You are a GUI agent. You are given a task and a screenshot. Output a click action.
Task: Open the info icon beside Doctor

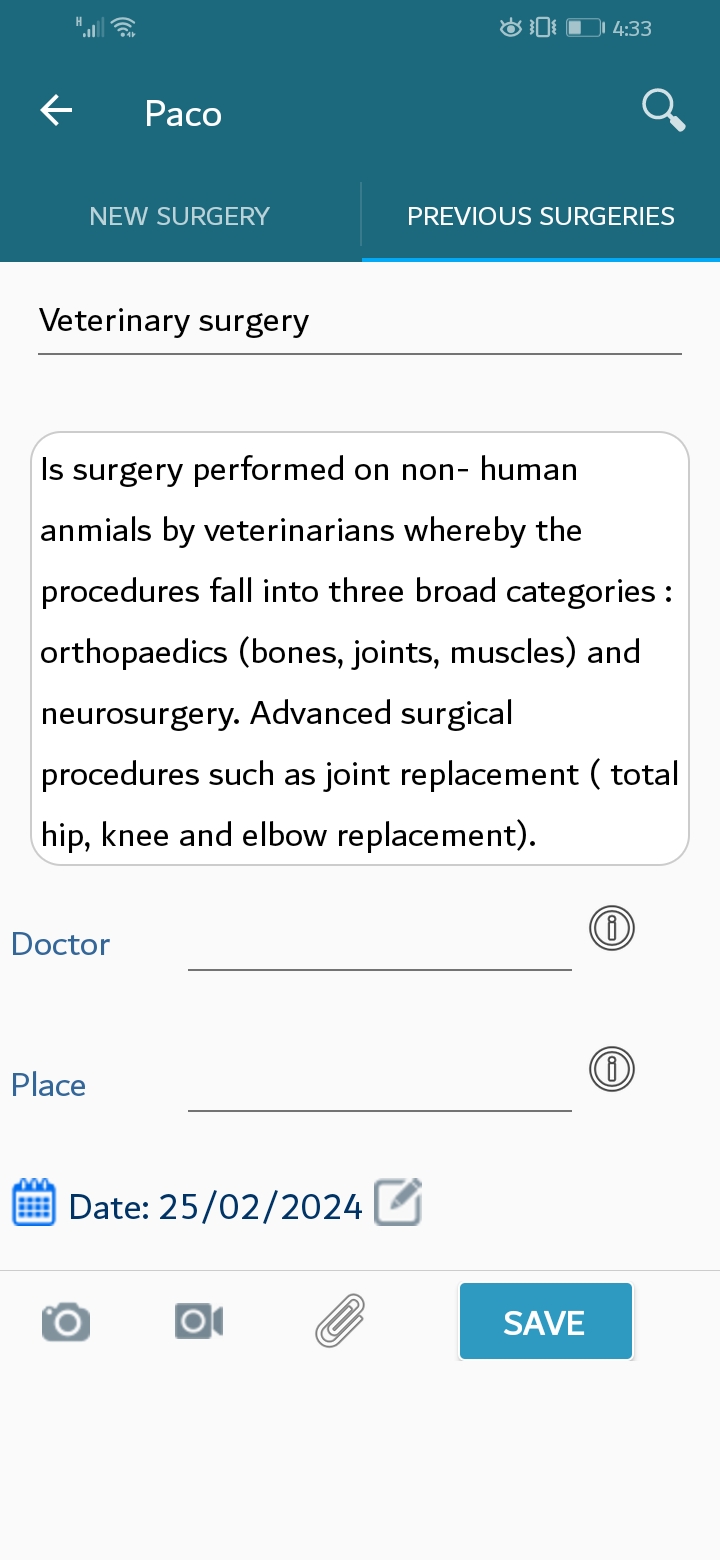tap(612, 928)
